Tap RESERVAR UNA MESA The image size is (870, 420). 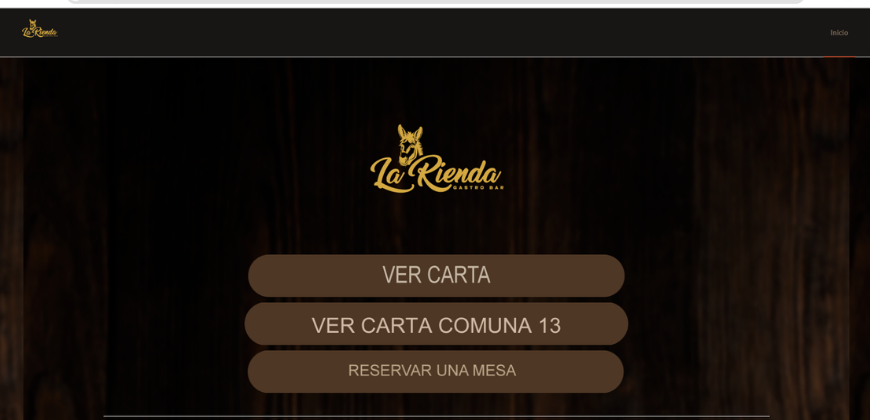(435, 371)
